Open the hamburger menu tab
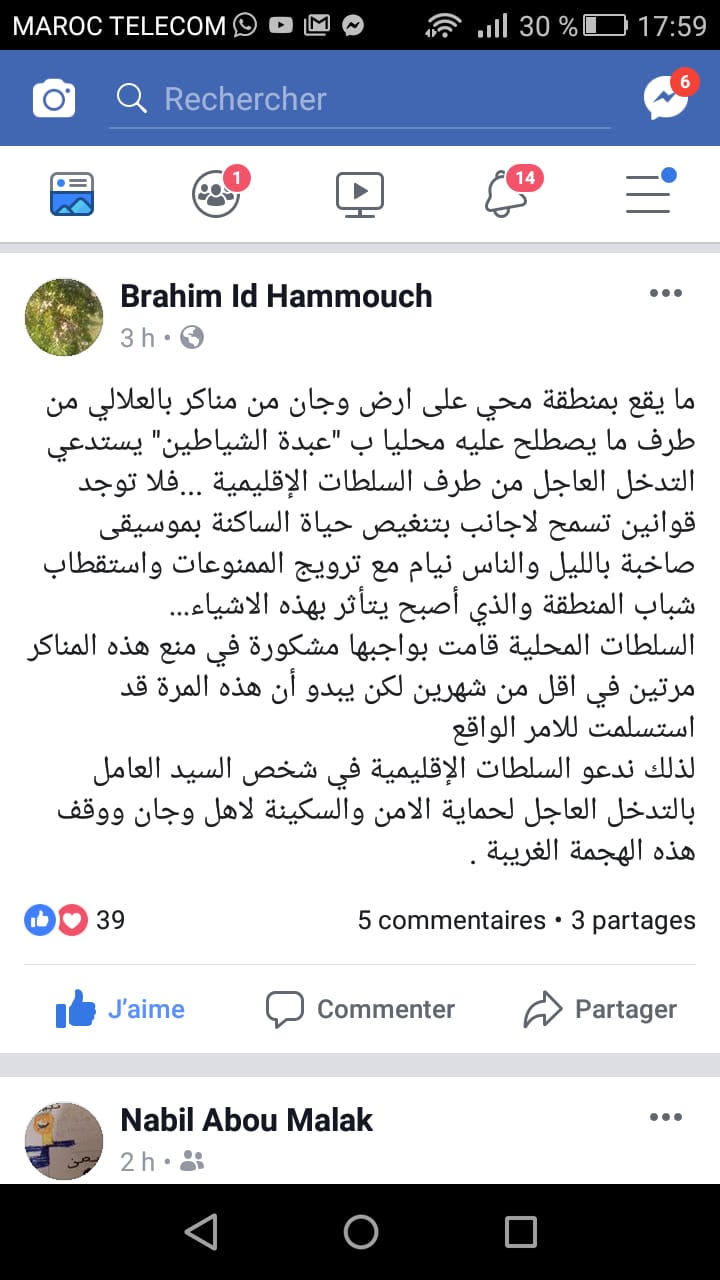Image resolution: width=720 pixels, height=1280 pixels. pos(650,192)
